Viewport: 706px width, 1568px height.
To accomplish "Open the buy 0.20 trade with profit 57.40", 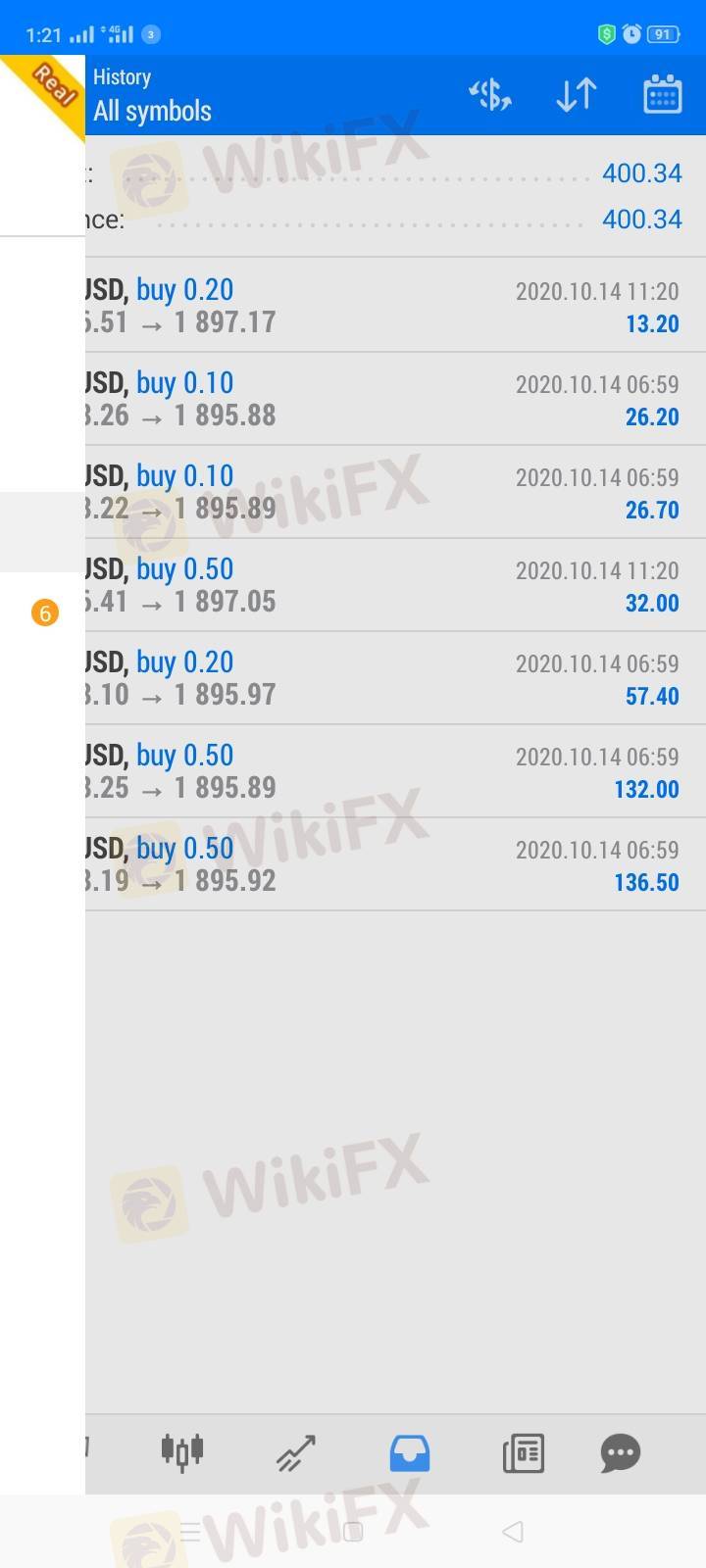I will coord(395,678).
